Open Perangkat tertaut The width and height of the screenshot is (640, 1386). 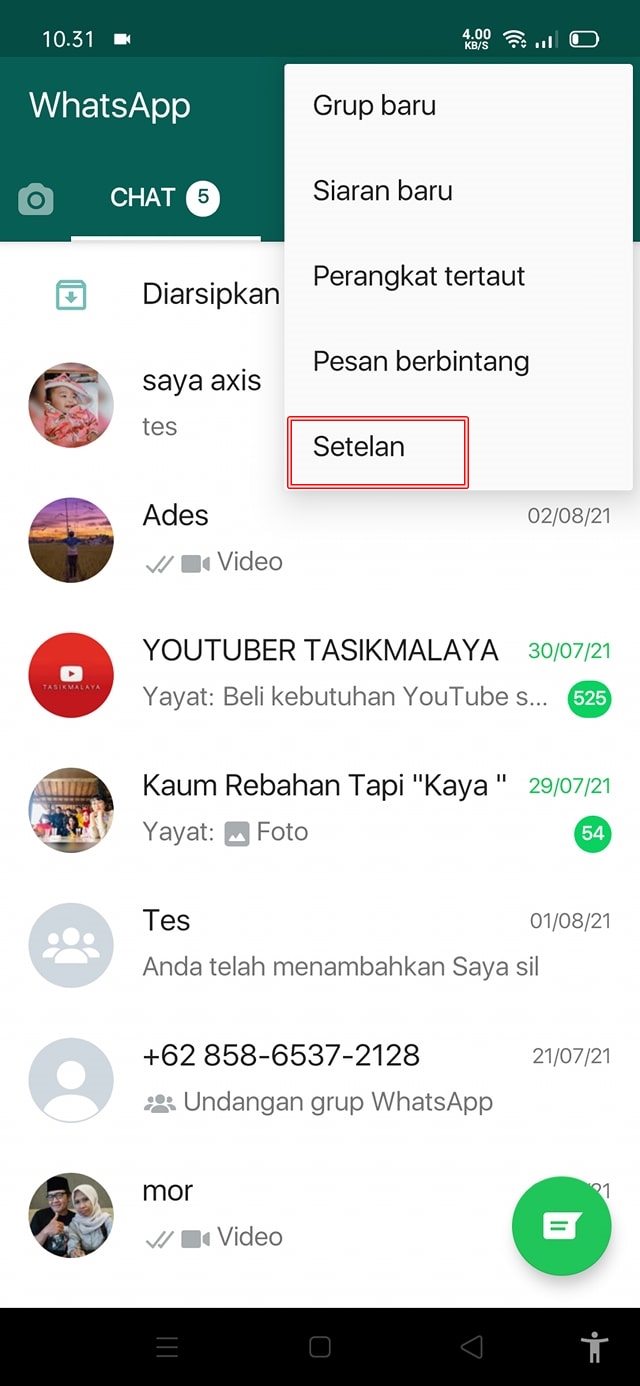coord(419,276)
